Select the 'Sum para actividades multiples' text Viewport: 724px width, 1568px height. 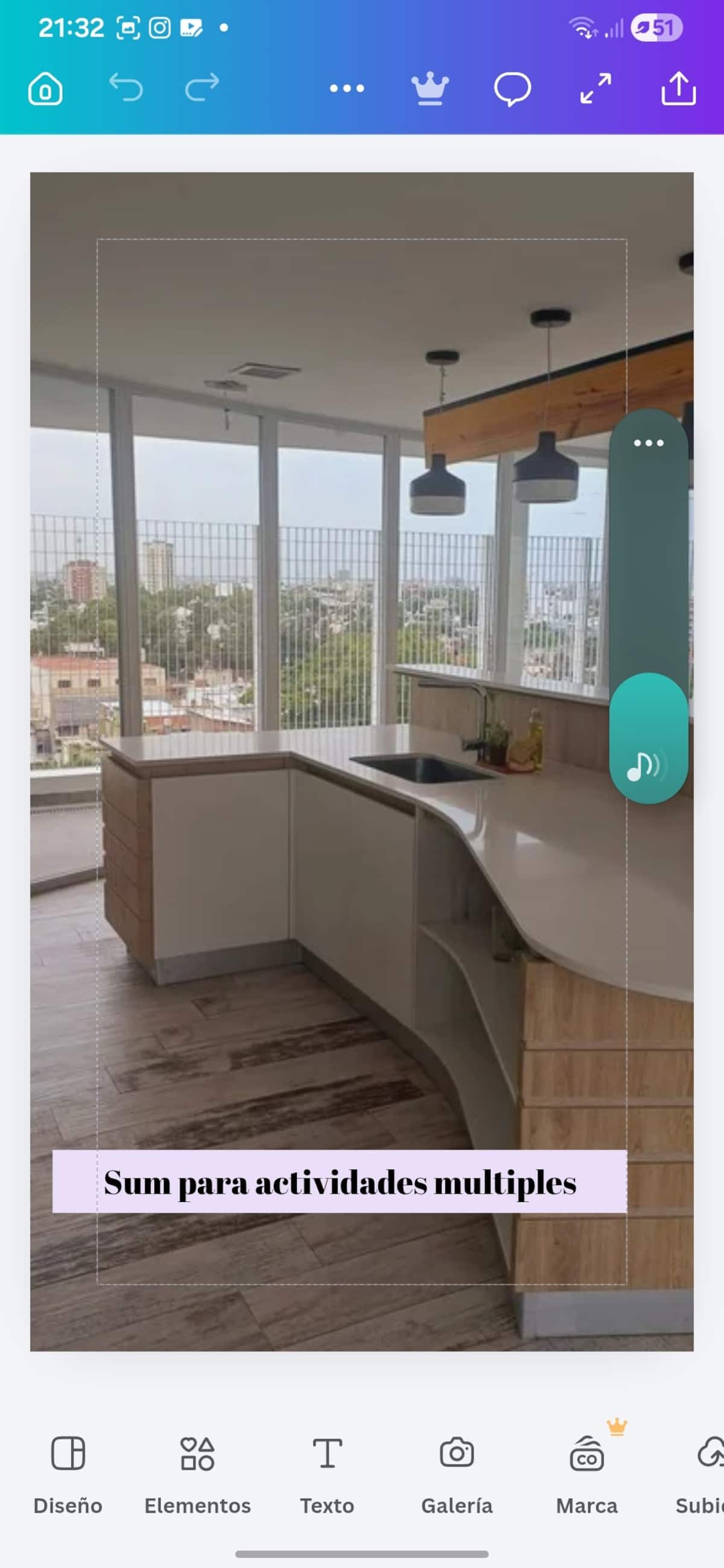[340, 1182]
